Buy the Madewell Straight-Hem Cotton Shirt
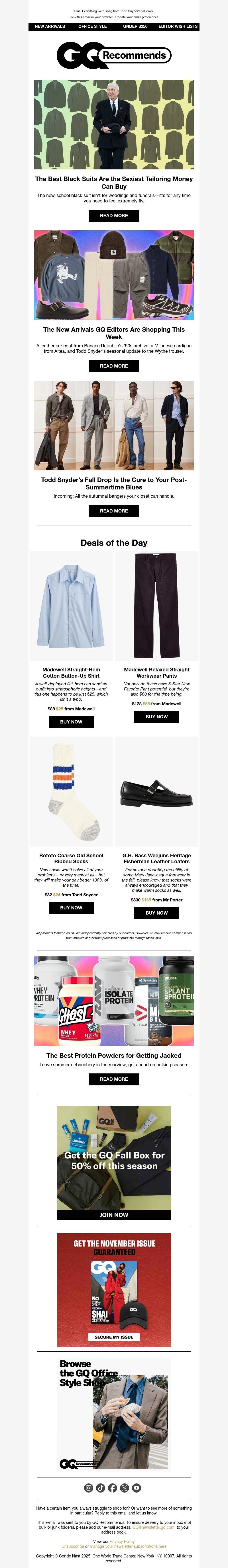This screenshot has height=1568, width=228. click(x=71, y=722)
